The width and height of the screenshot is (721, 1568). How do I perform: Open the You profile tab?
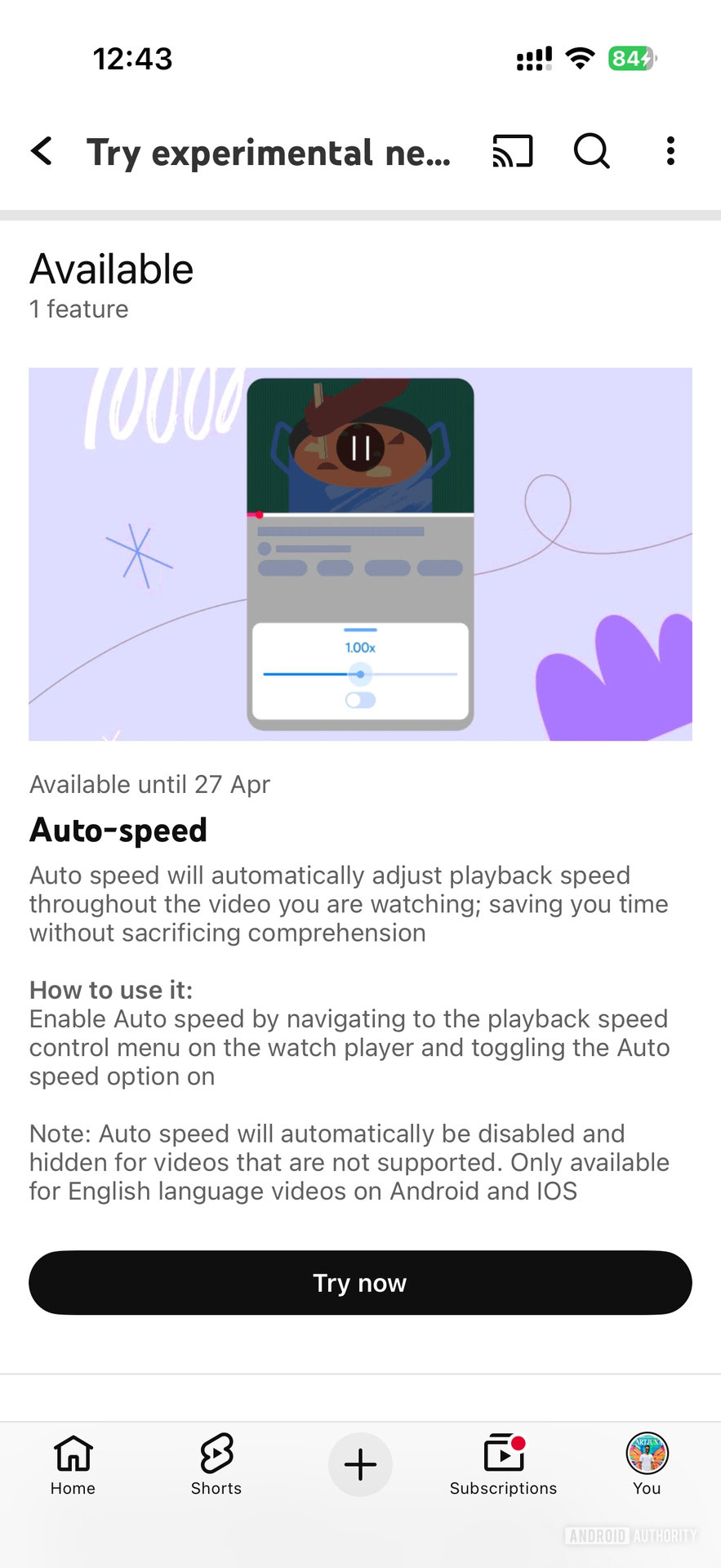coord(647,1464)
